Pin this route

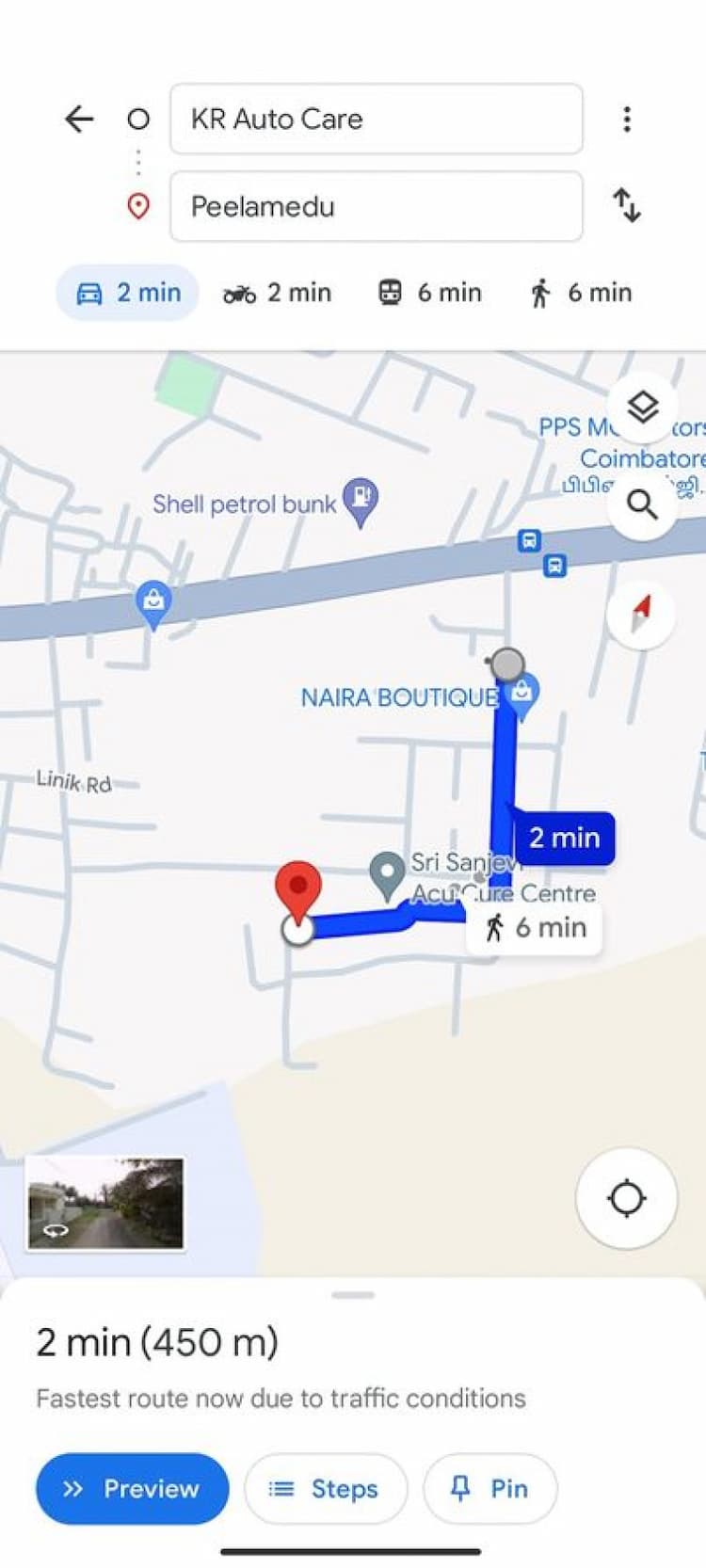click(x=490, y=1488)
